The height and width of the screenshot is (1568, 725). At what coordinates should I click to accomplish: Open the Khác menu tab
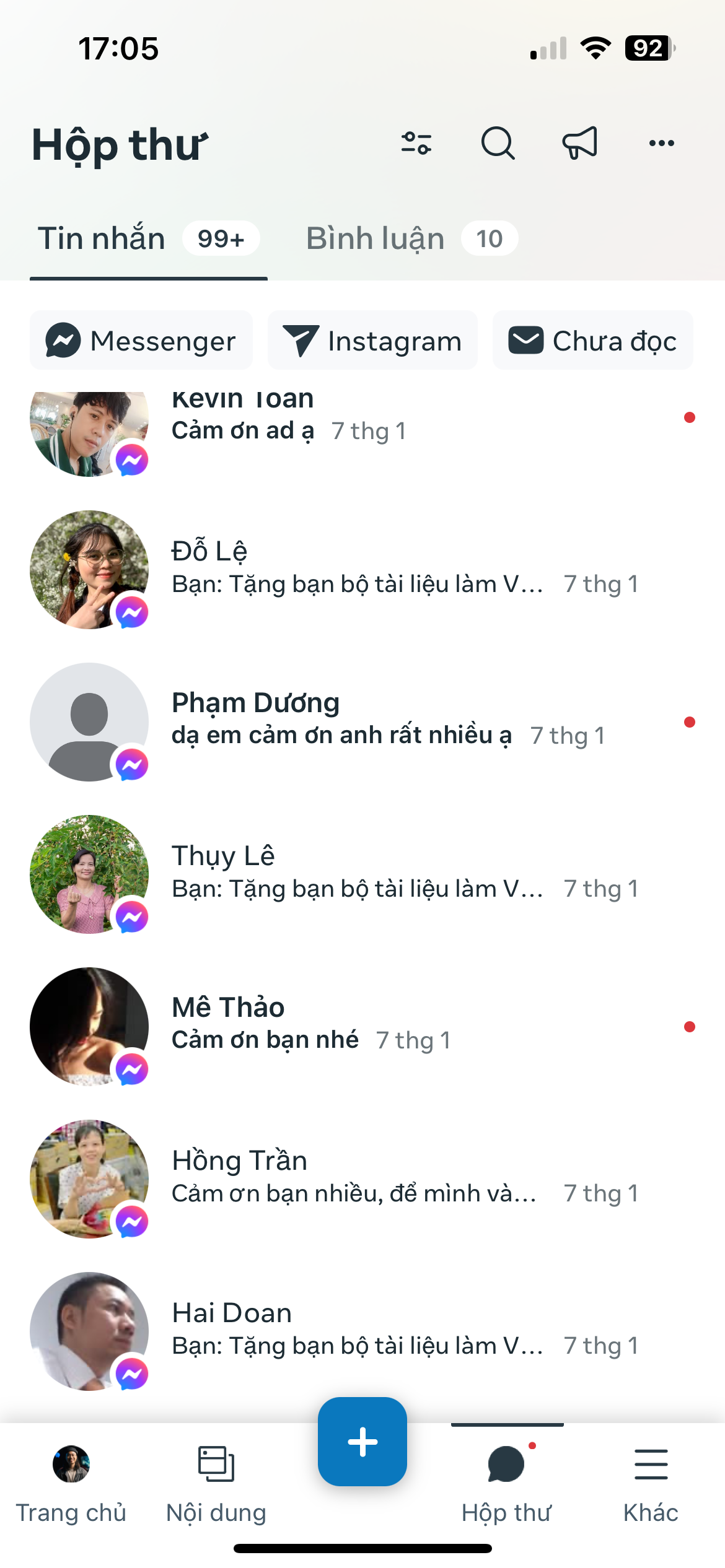click(x=651, y=1483)
